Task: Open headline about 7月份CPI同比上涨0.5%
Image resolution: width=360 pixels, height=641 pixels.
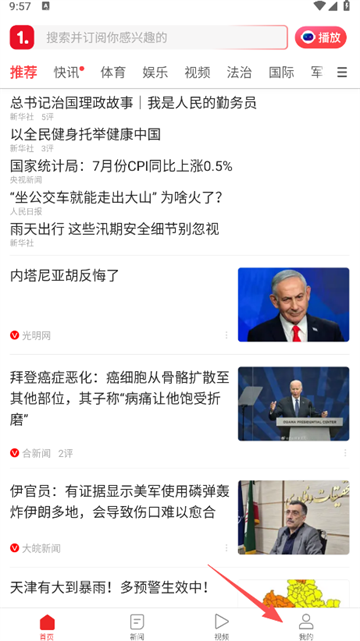Action: [x=121, y=166]
